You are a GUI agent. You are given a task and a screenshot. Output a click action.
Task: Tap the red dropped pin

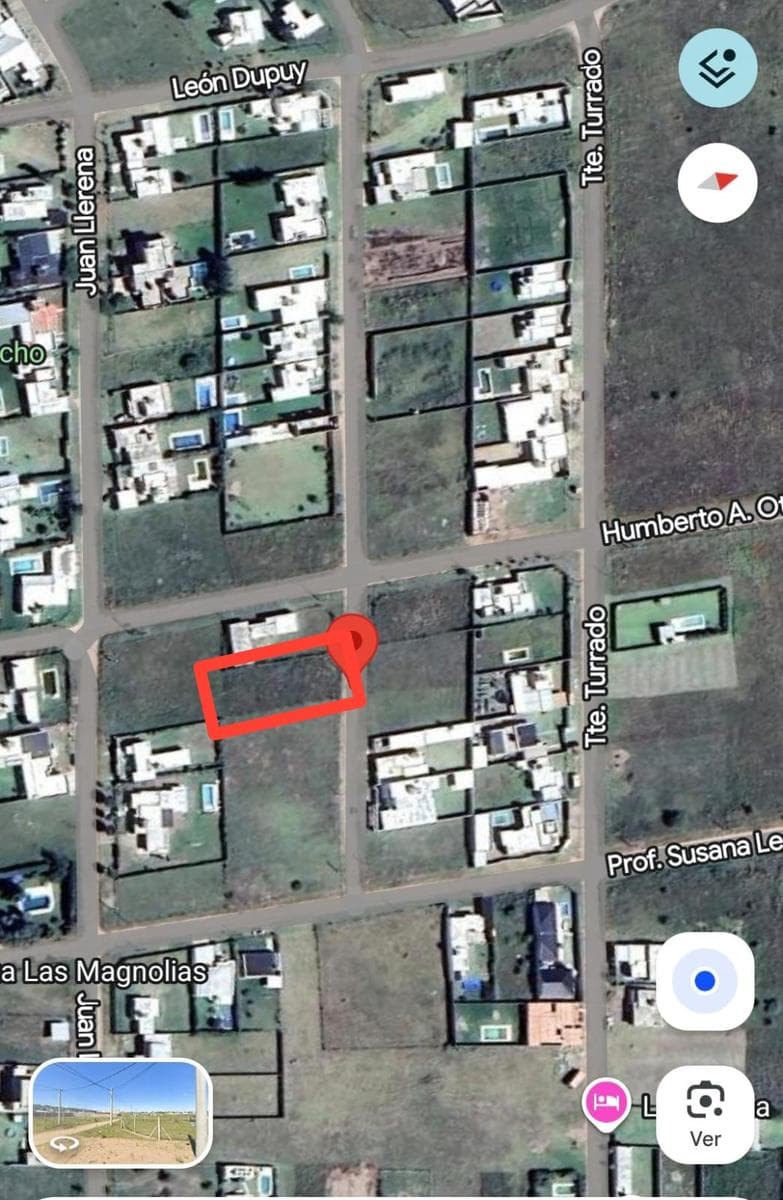(352, 640)
